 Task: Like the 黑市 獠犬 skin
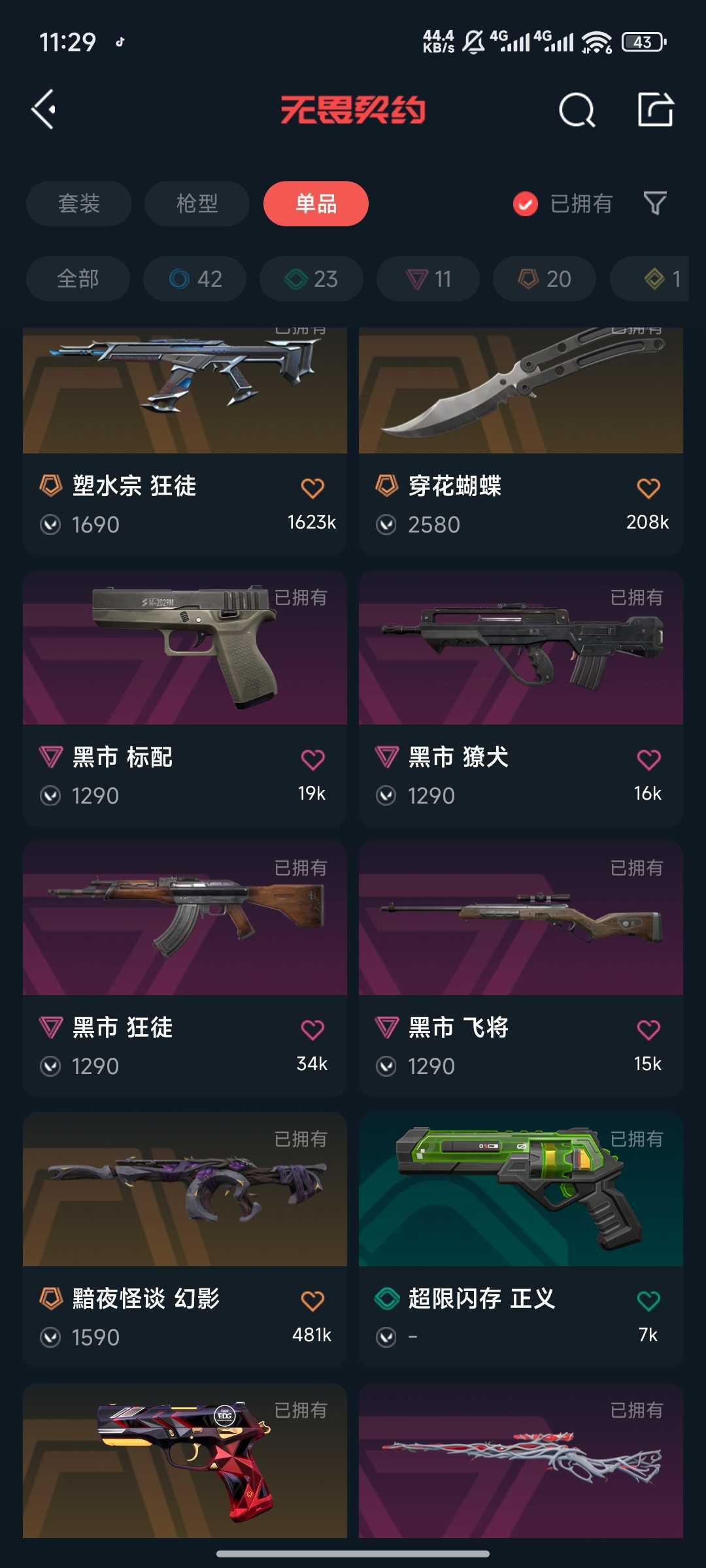tap(648, 759)
